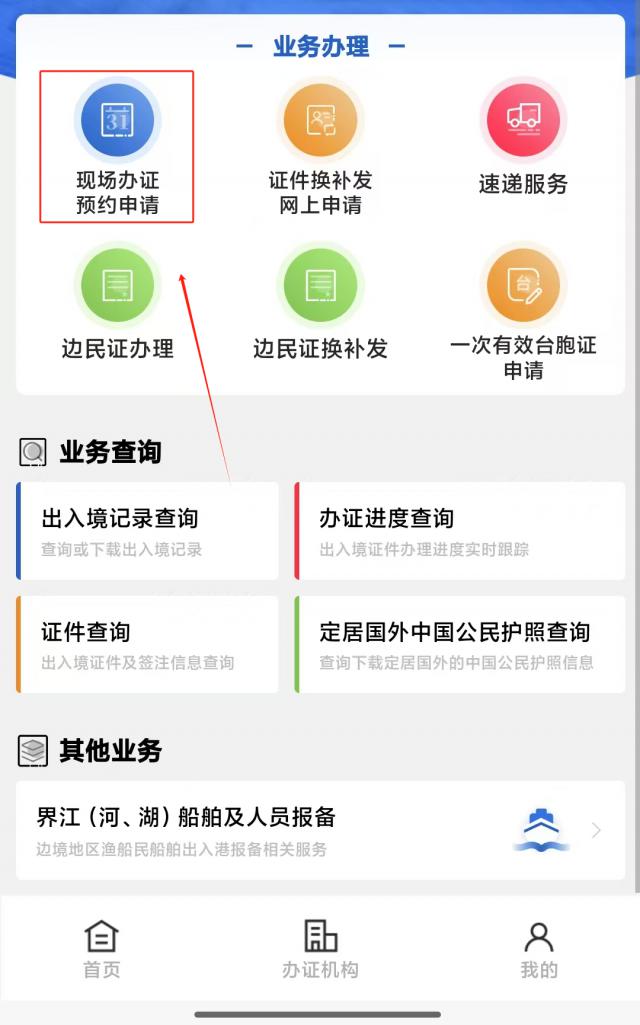Viewport: 640px width, 1025px height.
Task: Open 界江(河、湖)船舶及人员报备 row
Action: [320, 830]
